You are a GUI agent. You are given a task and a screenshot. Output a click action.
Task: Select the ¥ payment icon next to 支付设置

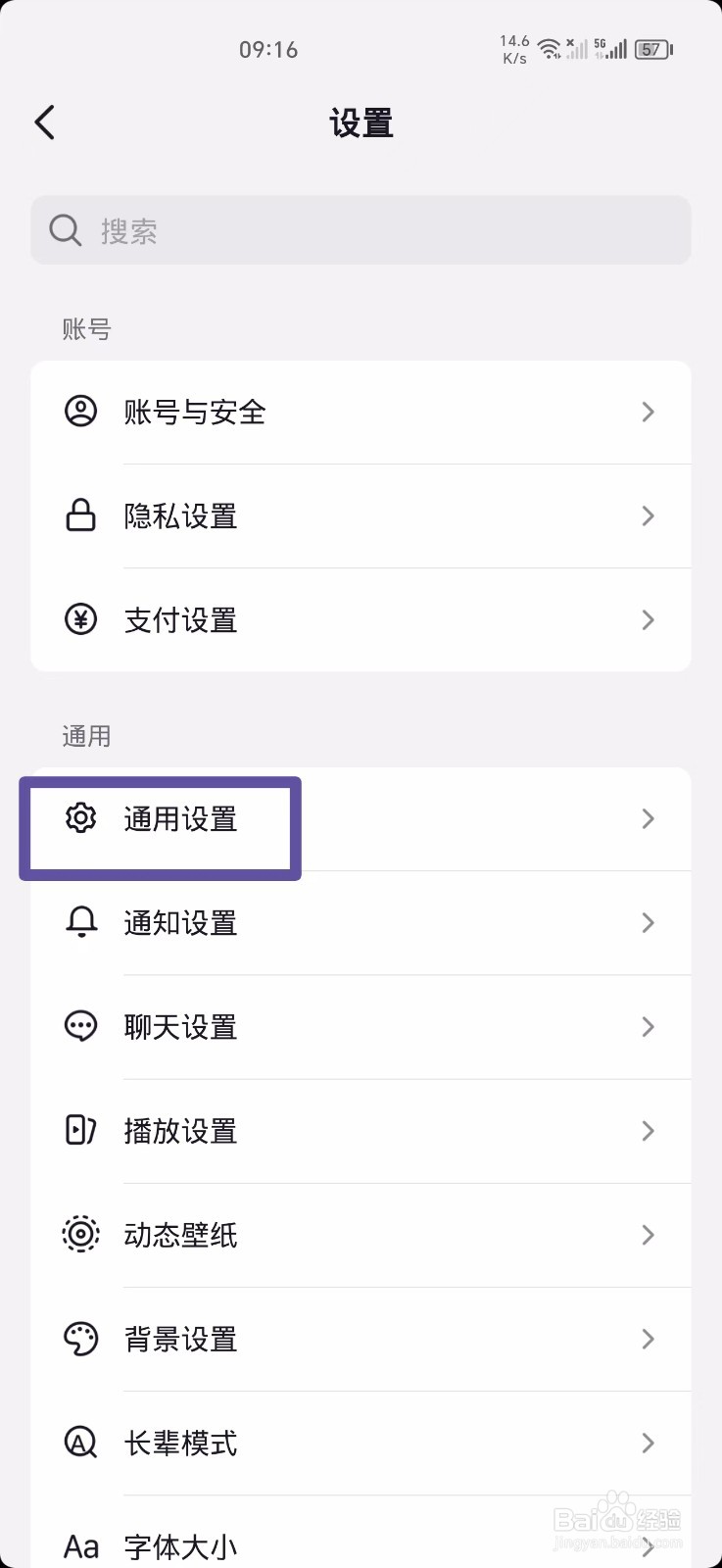pos(80,619)
